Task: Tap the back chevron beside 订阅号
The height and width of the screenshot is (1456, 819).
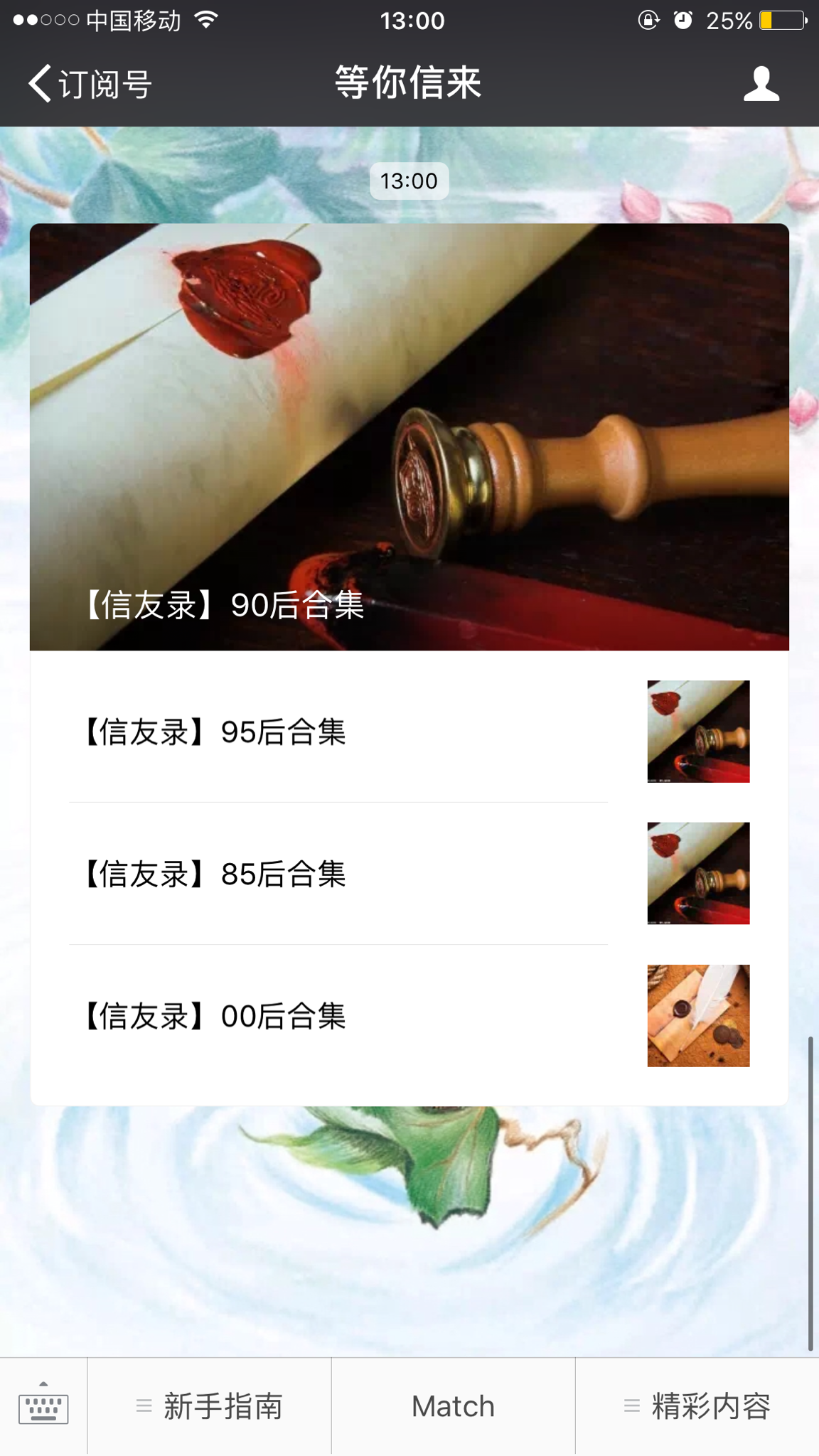Action: (x=39, y=84)
